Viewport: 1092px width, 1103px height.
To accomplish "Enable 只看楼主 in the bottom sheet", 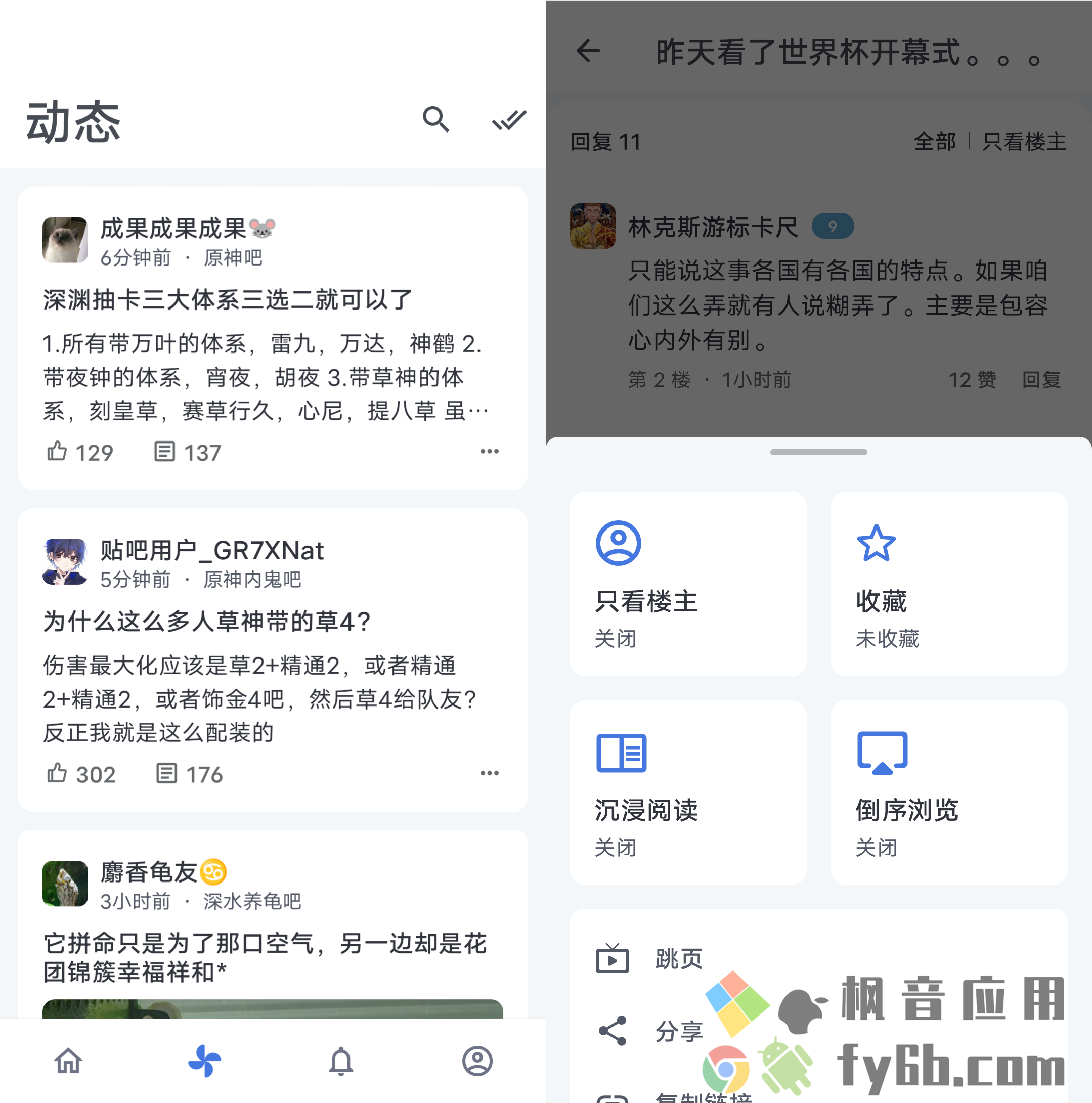I will tap(688, 584).
